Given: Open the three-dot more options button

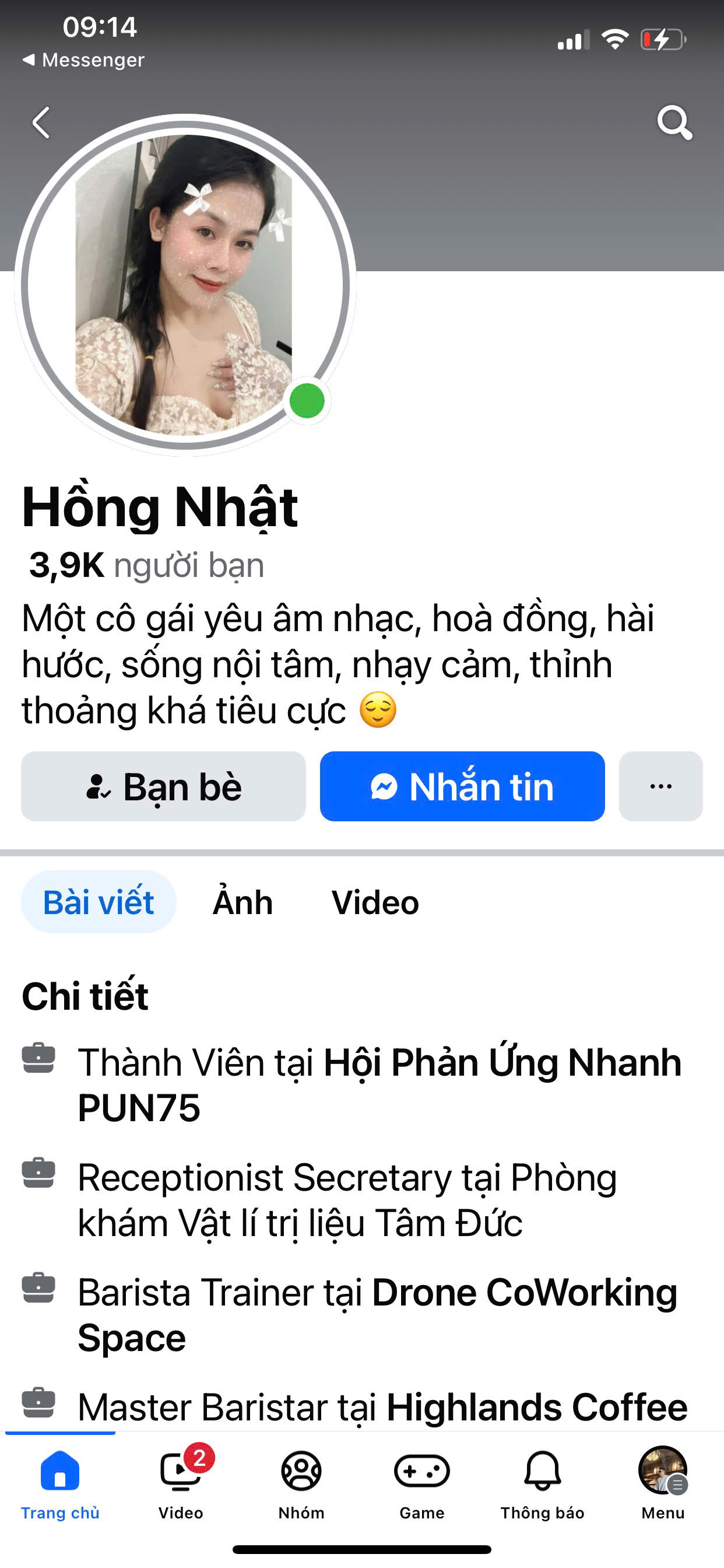Looking at the screenshot, I should coord(660,786).
